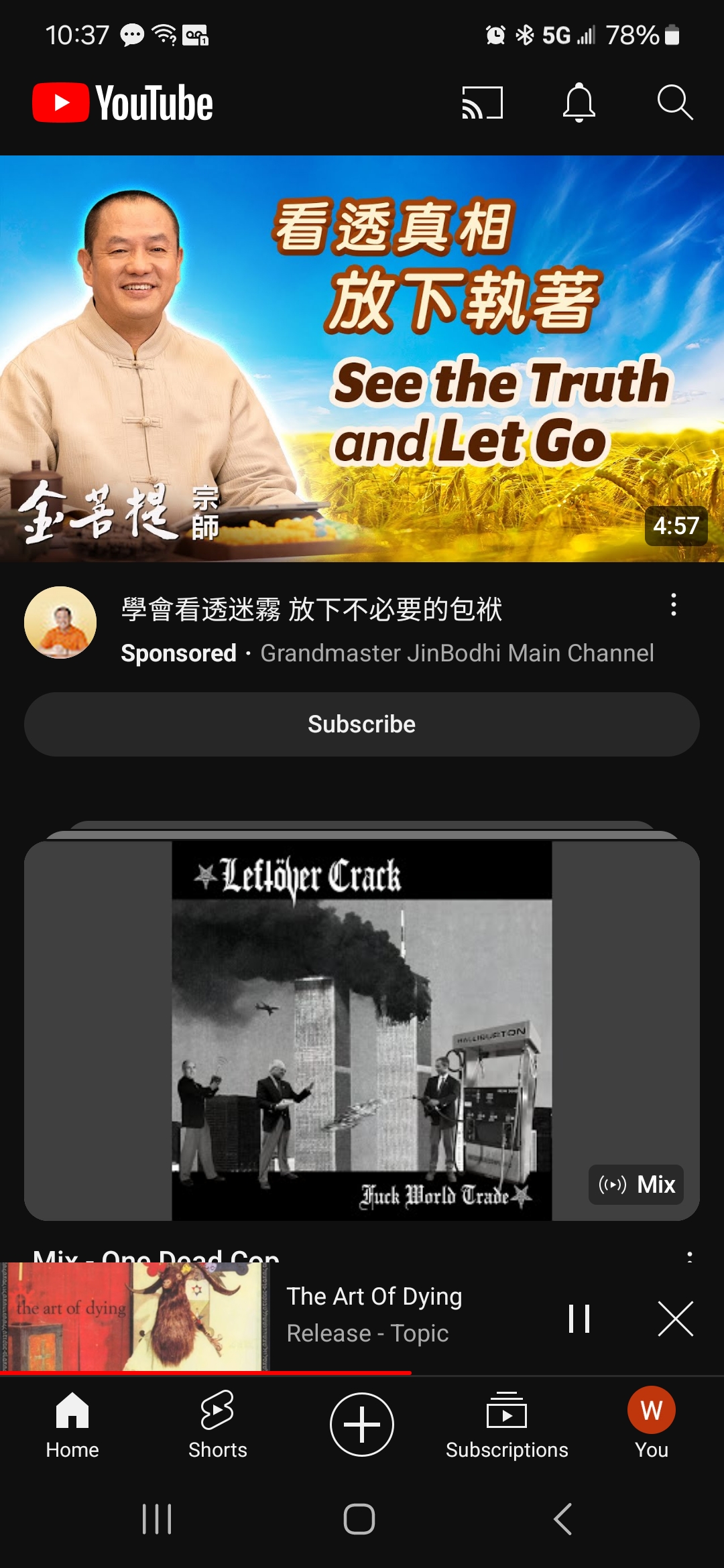Tap the system back button

pyautogui.click(x=563, y=1519)
